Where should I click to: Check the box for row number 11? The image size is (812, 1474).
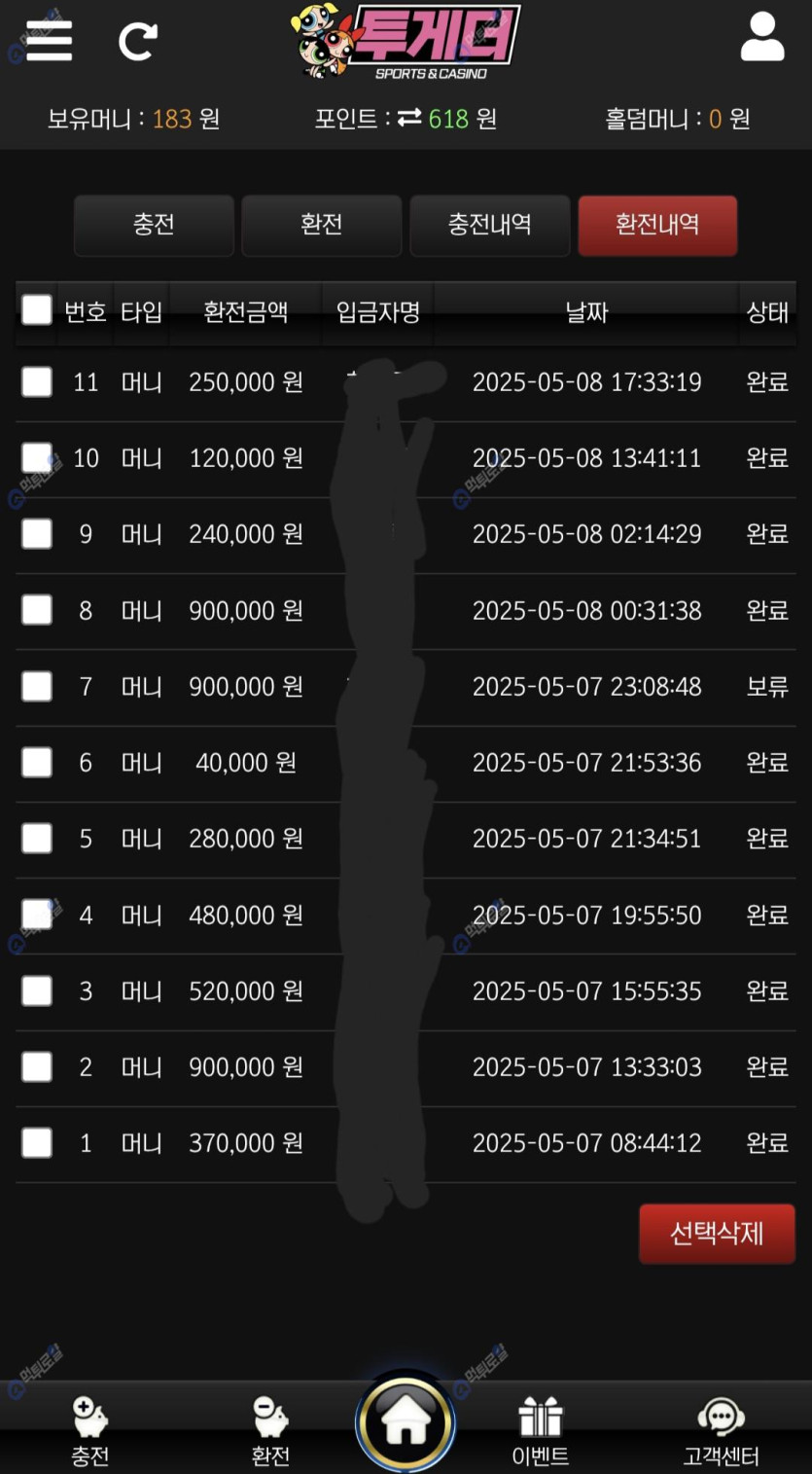(x=37, y=381)
